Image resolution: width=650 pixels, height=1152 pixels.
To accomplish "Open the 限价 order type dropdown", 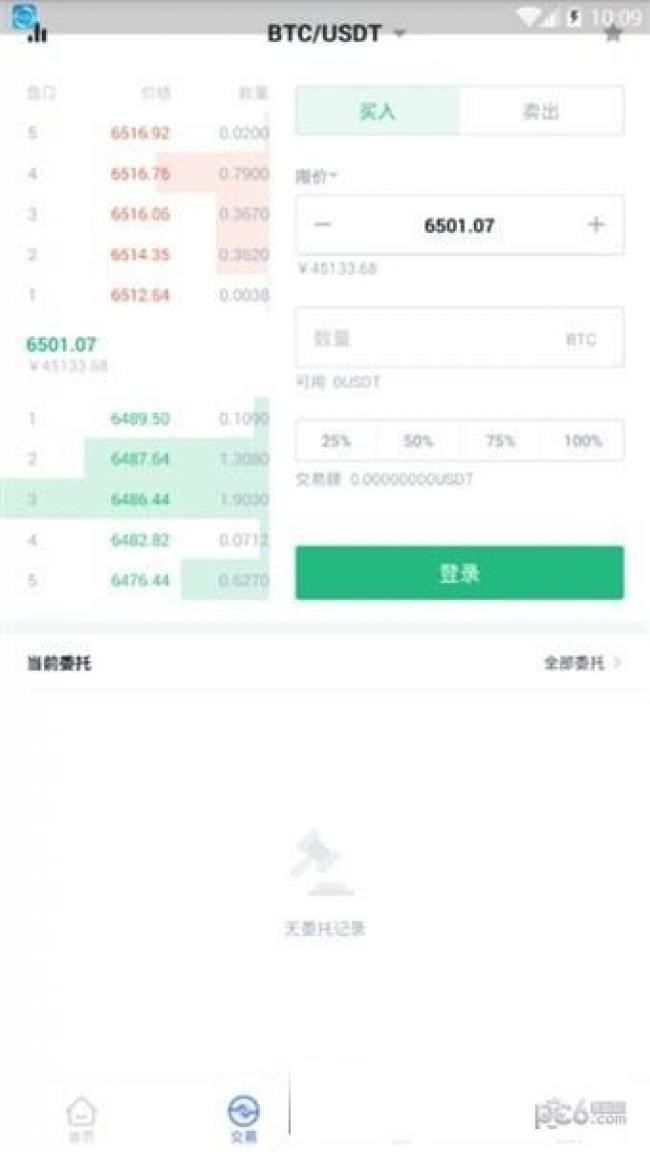I will pos(316,176).
